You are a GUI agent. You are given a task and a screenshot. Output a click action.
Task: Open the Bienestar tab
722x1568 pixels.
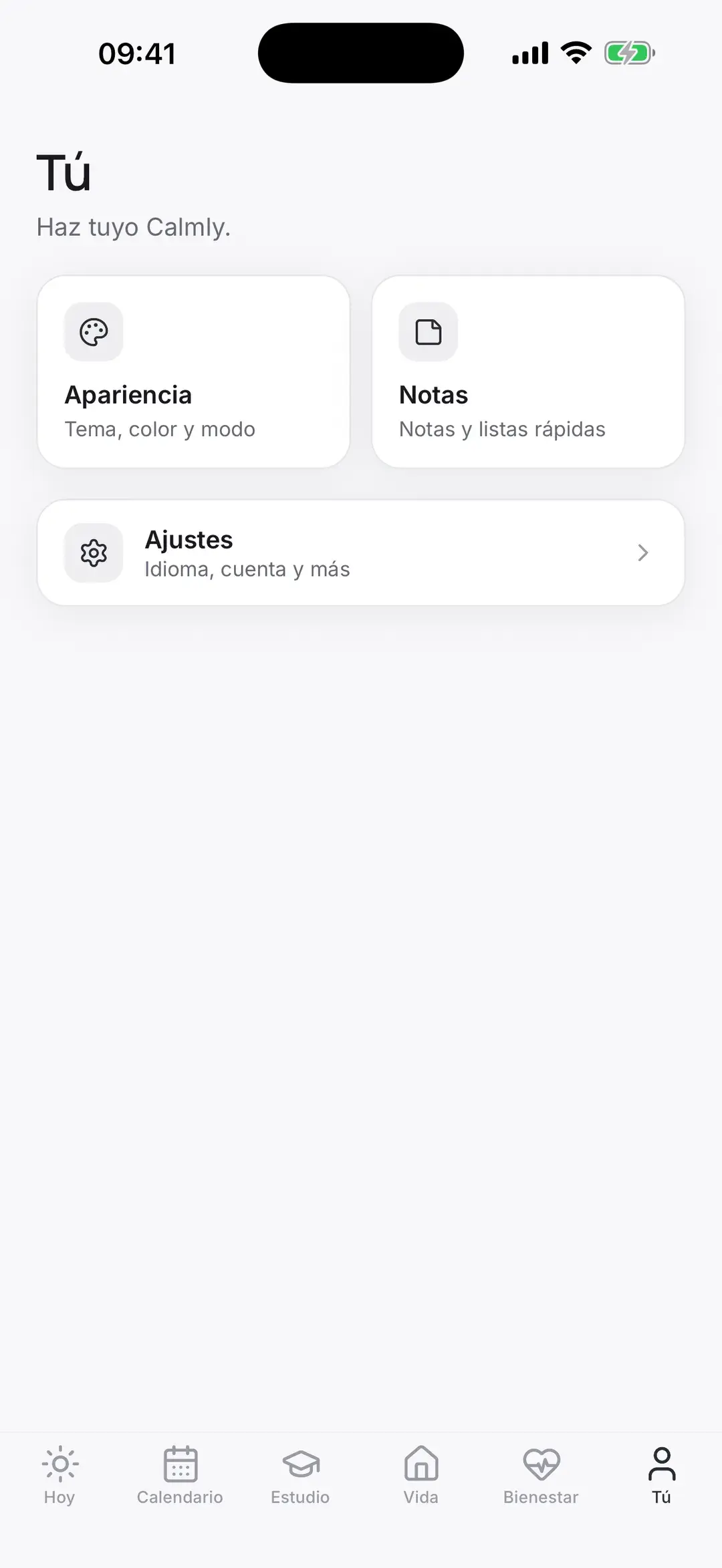541,1475
